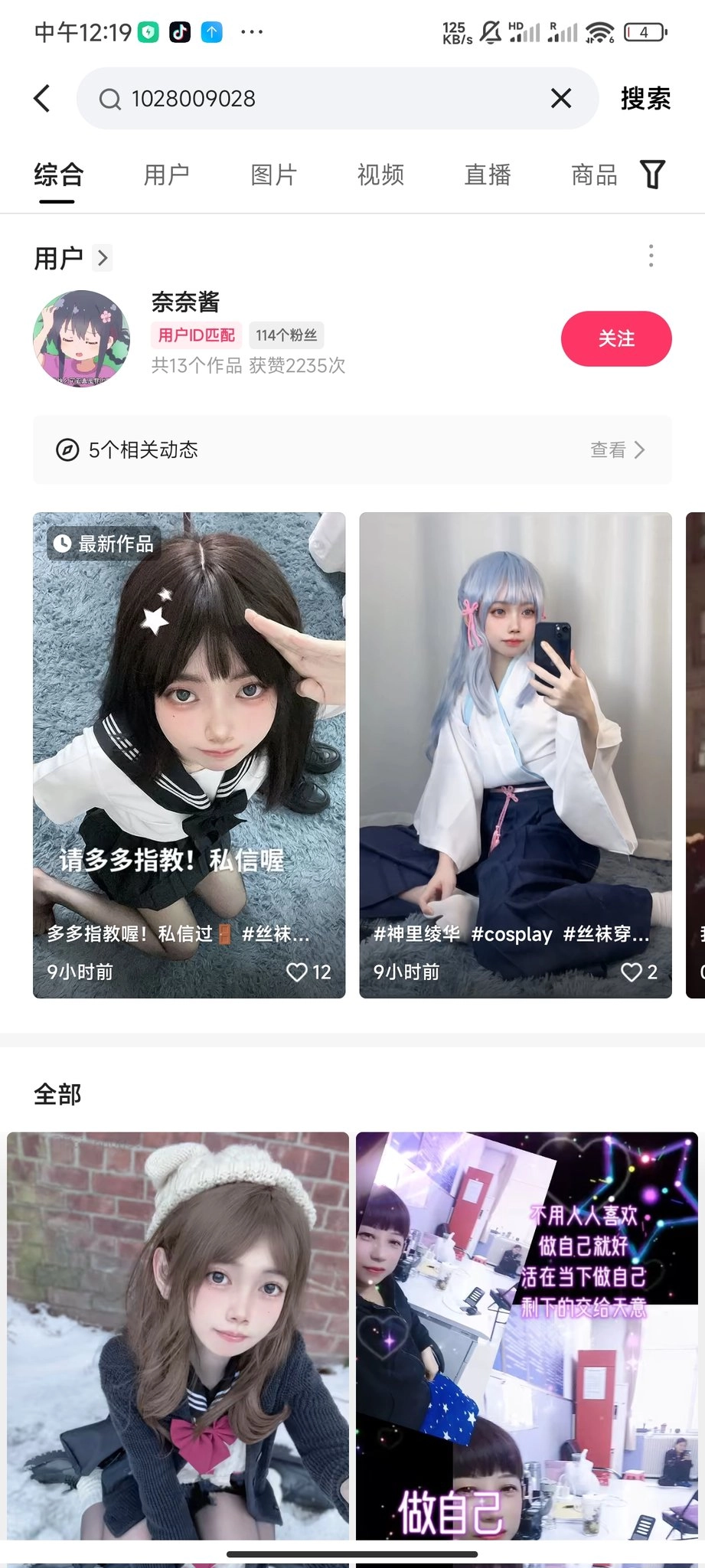Tap the 搜索 button
The width and height of the screenshot is (705, 1568).
coord(645,99)
